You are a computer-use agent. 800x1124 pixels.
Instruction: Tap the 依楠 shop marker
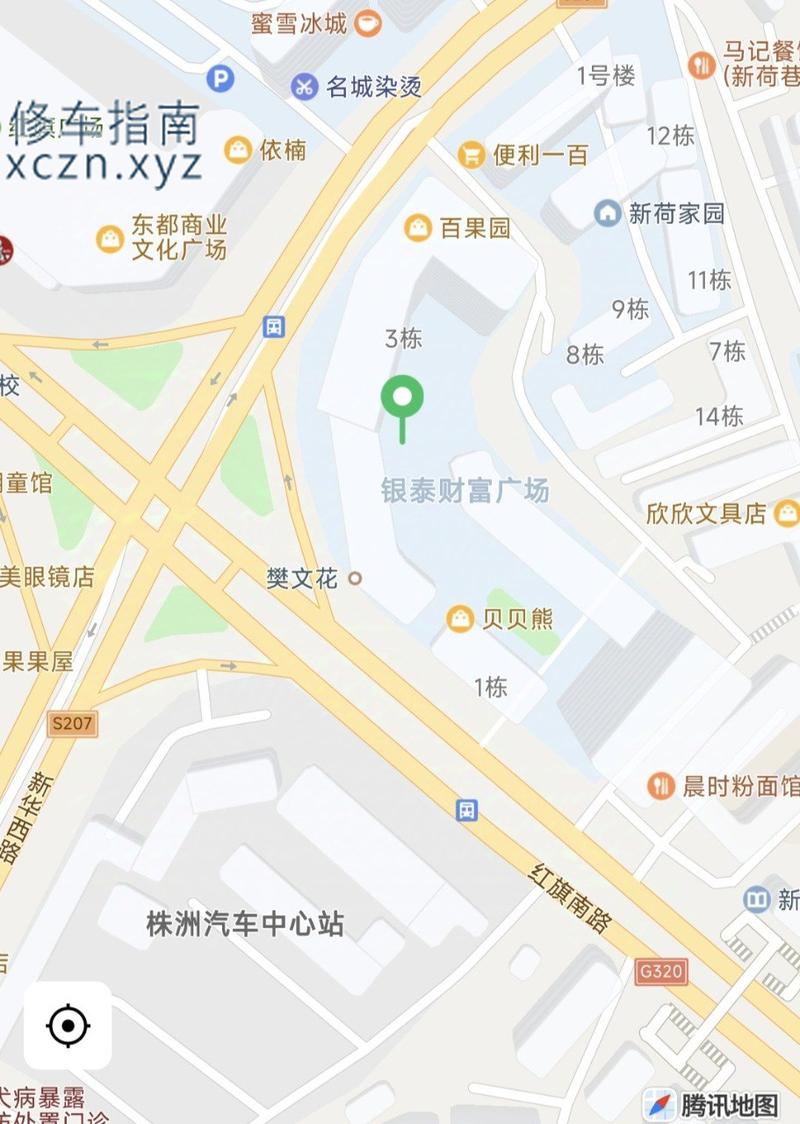[238, 150]
